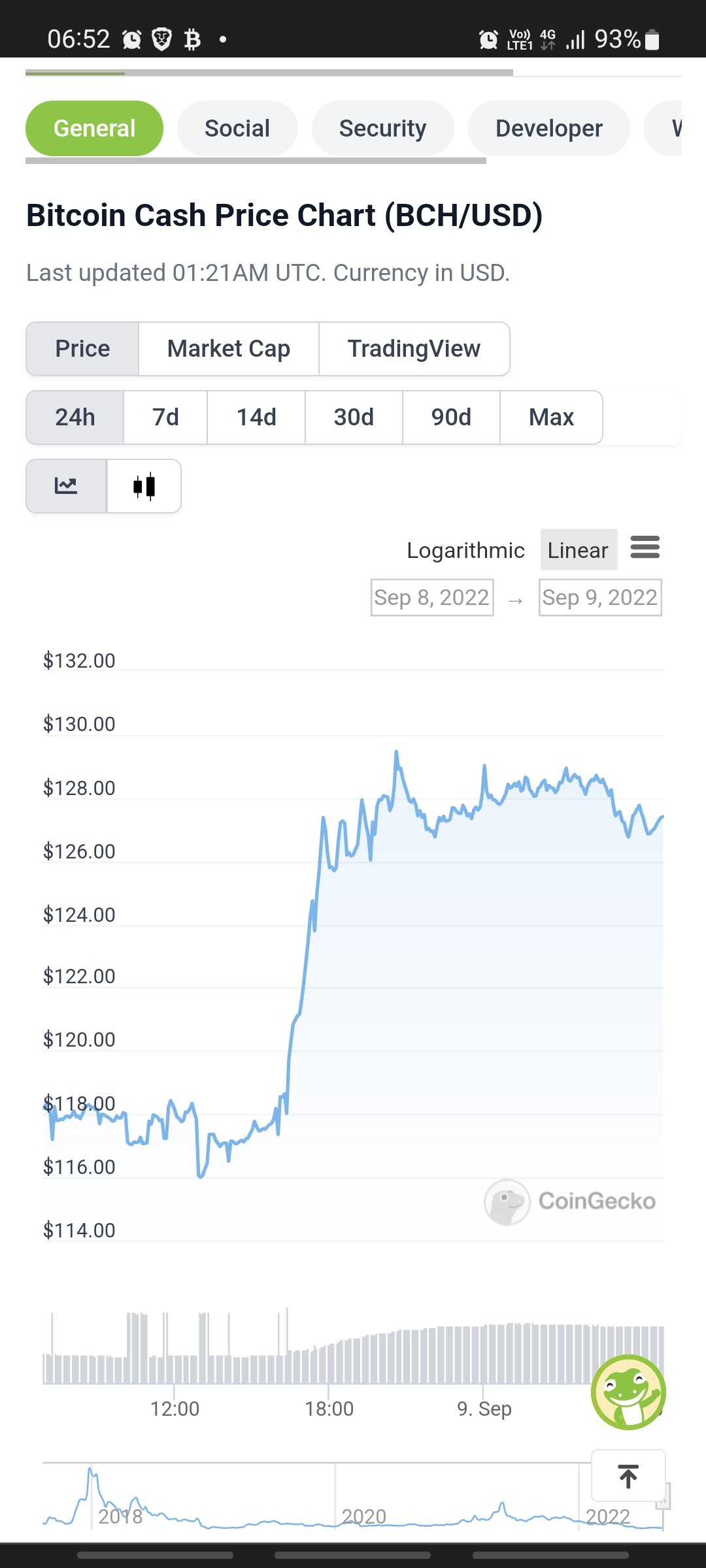Switch to the Developer tab
Screen dimensions: 706x1568
click(549, 129)
